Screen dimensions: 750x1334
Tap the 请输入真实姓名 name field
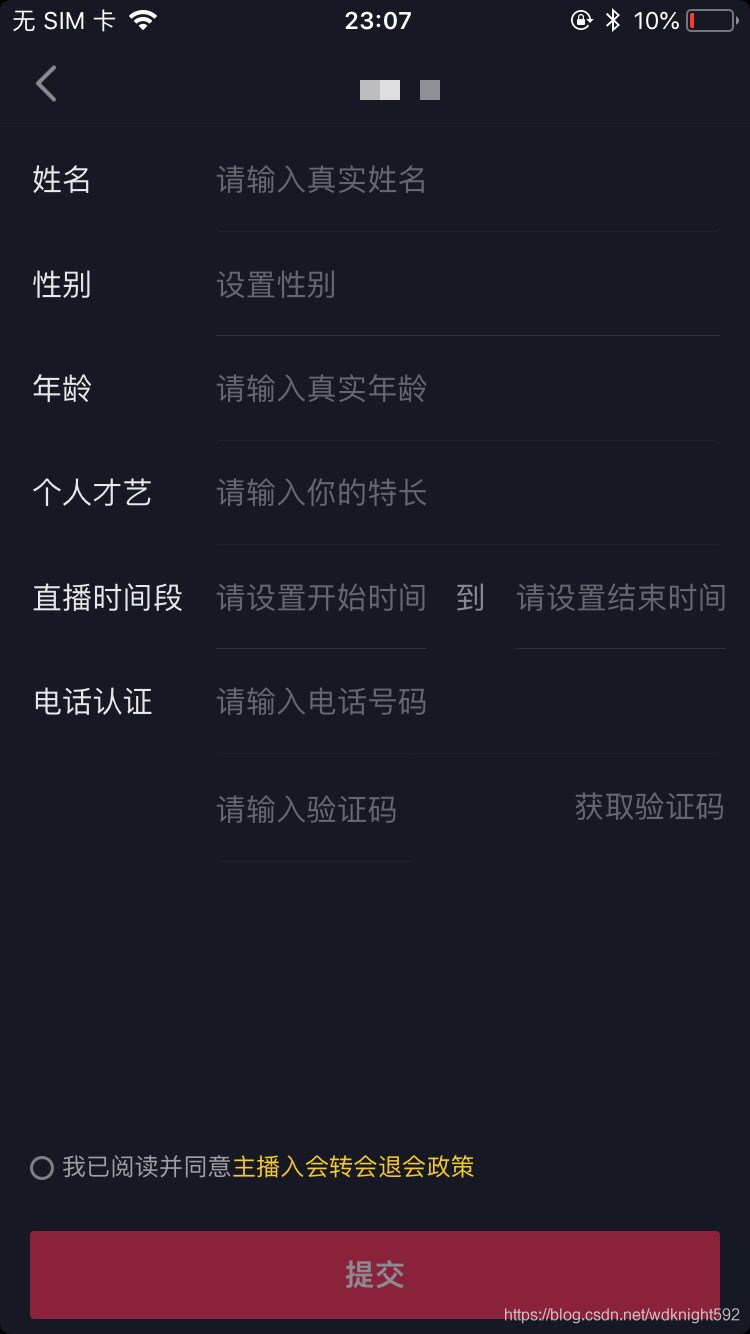[x=466, y=181]
